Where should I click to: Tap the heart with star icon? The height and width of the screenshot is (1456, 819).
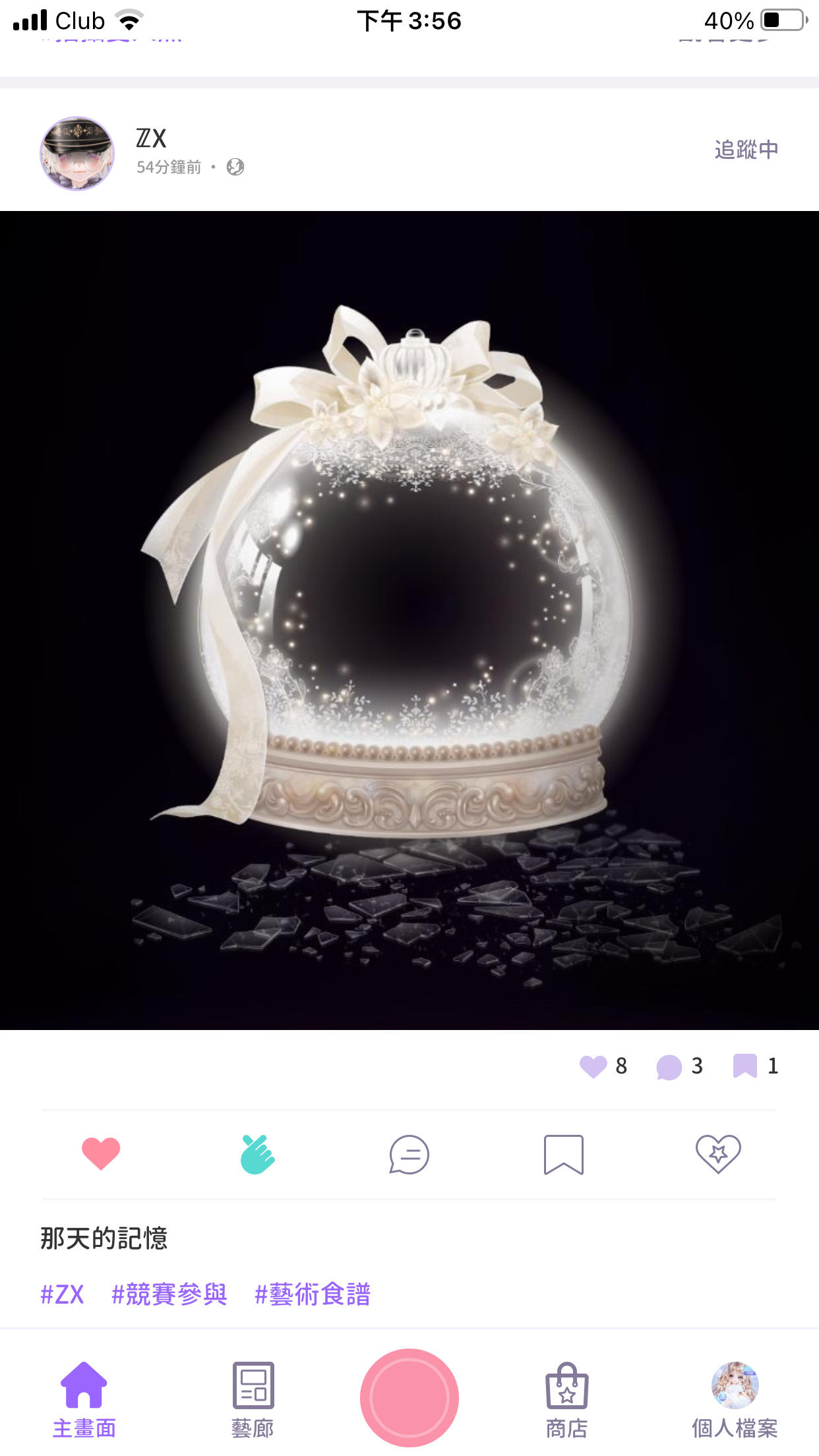(718, 1154)
